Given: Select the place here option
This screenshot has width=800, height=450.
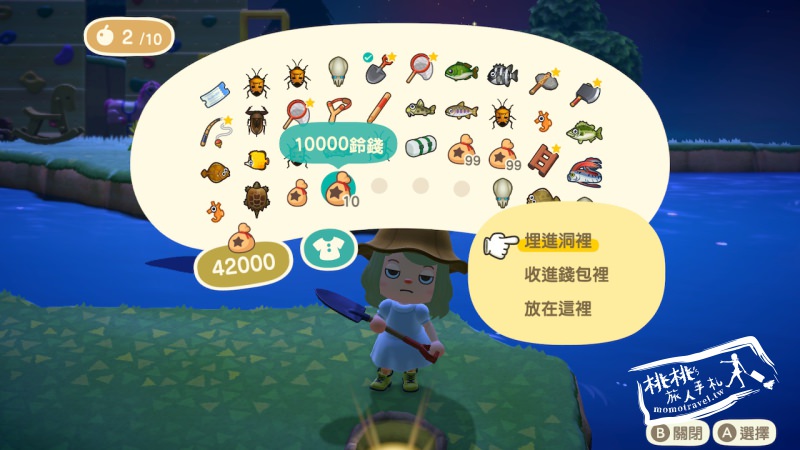Looking at the screenshot, I should [557, 308].
